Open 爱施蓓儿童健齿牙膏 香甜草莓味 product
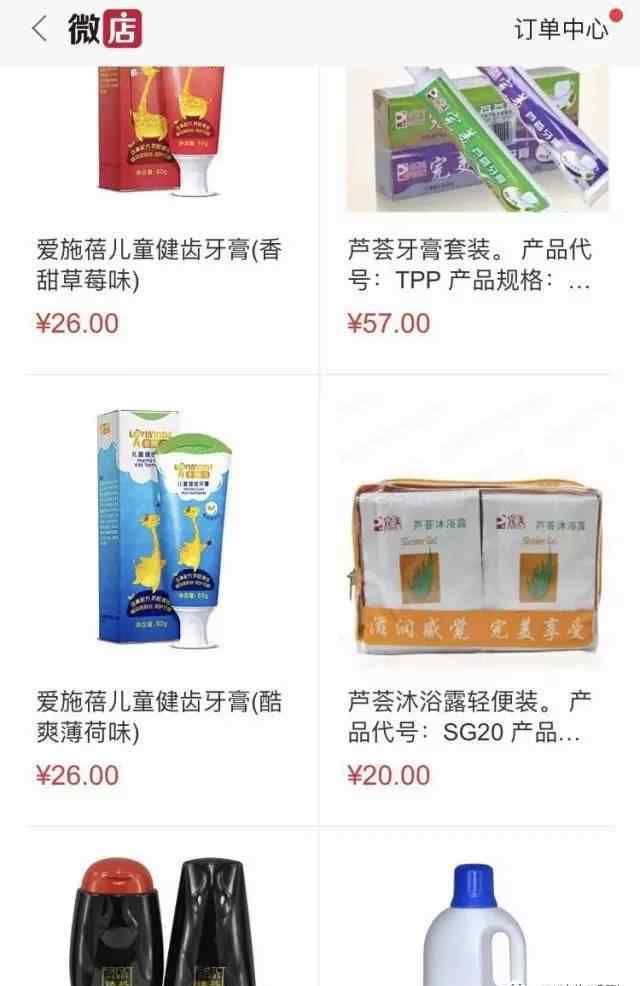Screen dimensions: 640x986 pyautogui.click(x=160, y=265)
